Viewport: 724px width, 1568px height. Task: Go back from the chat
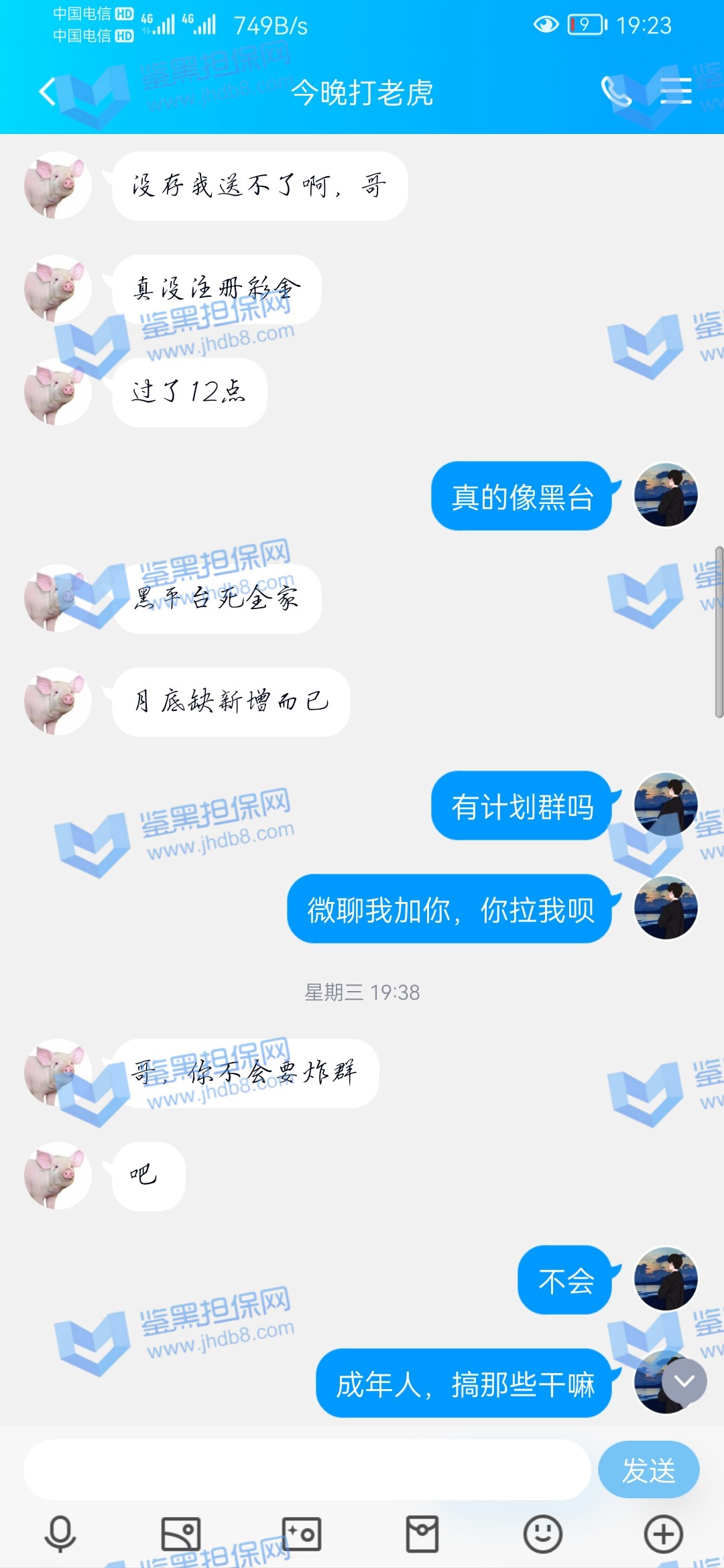47,92
